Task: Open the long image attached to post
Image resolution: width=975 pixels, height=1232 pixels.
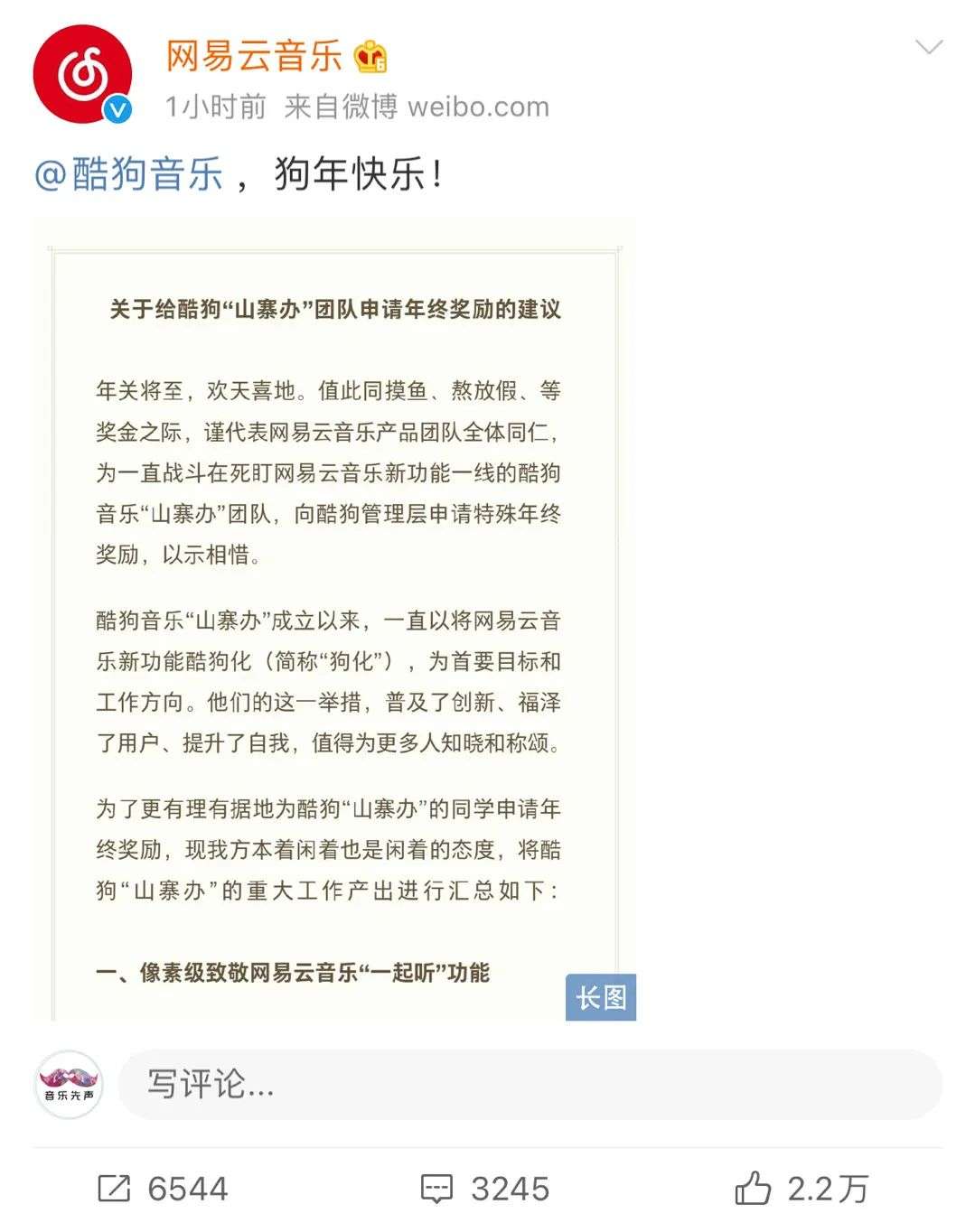Action: tap(333, 620)
